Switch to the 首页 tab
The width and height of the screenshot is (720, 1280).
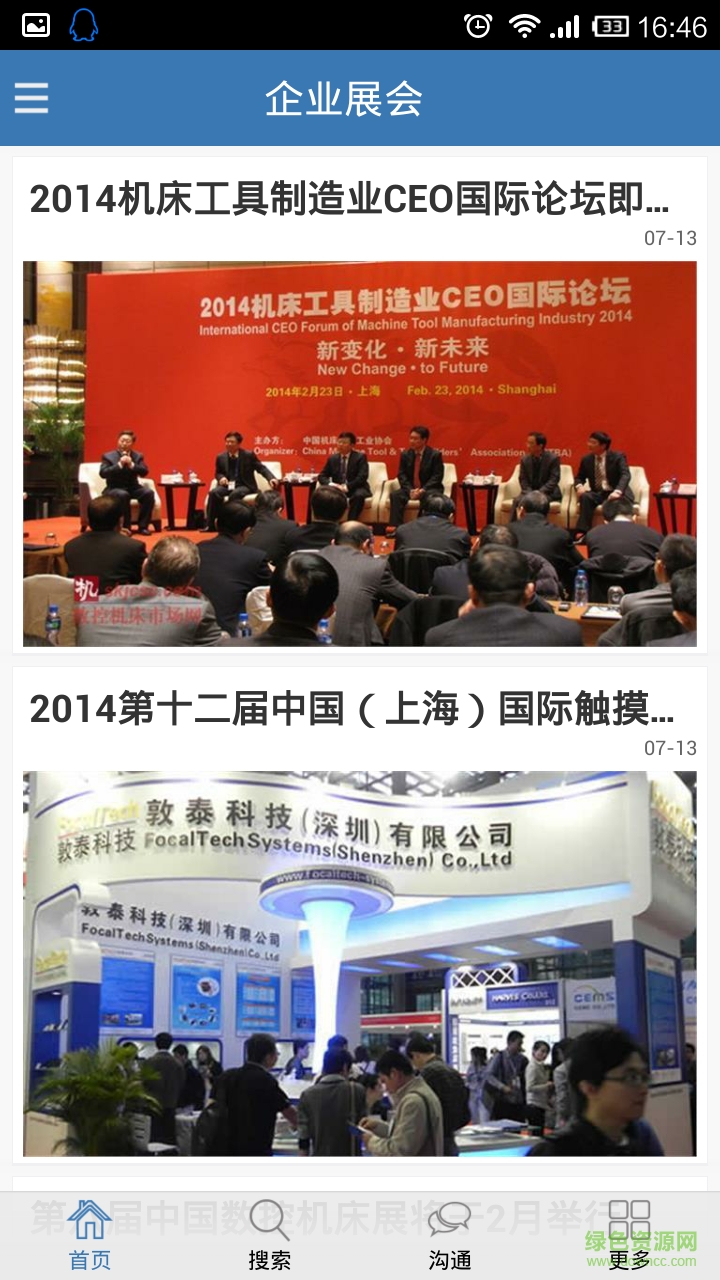tap(89, 1236)
